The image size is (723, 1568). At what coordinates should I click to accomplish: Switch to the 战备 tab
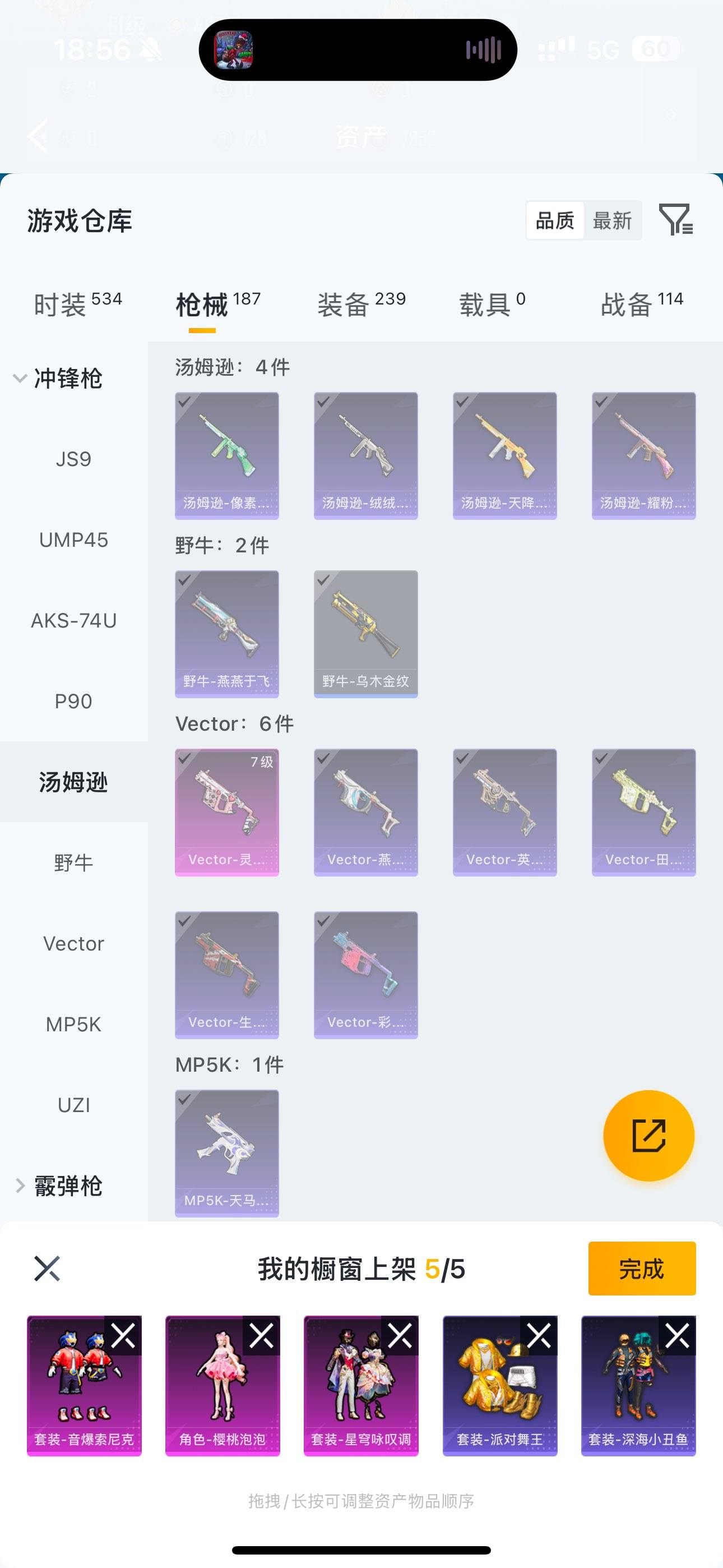[641, 305]
